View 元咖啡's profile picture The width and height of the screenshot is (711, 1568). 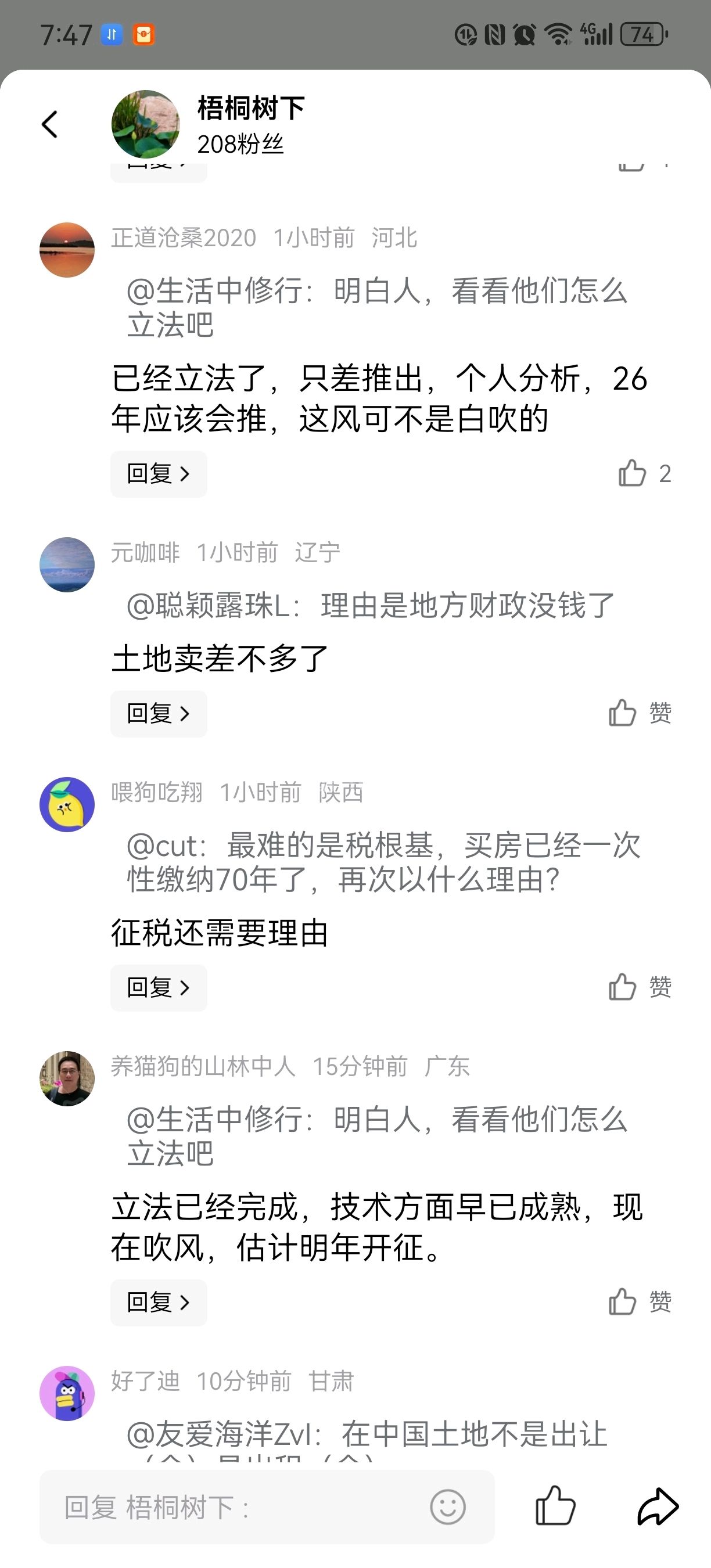[x=67, y=565]
